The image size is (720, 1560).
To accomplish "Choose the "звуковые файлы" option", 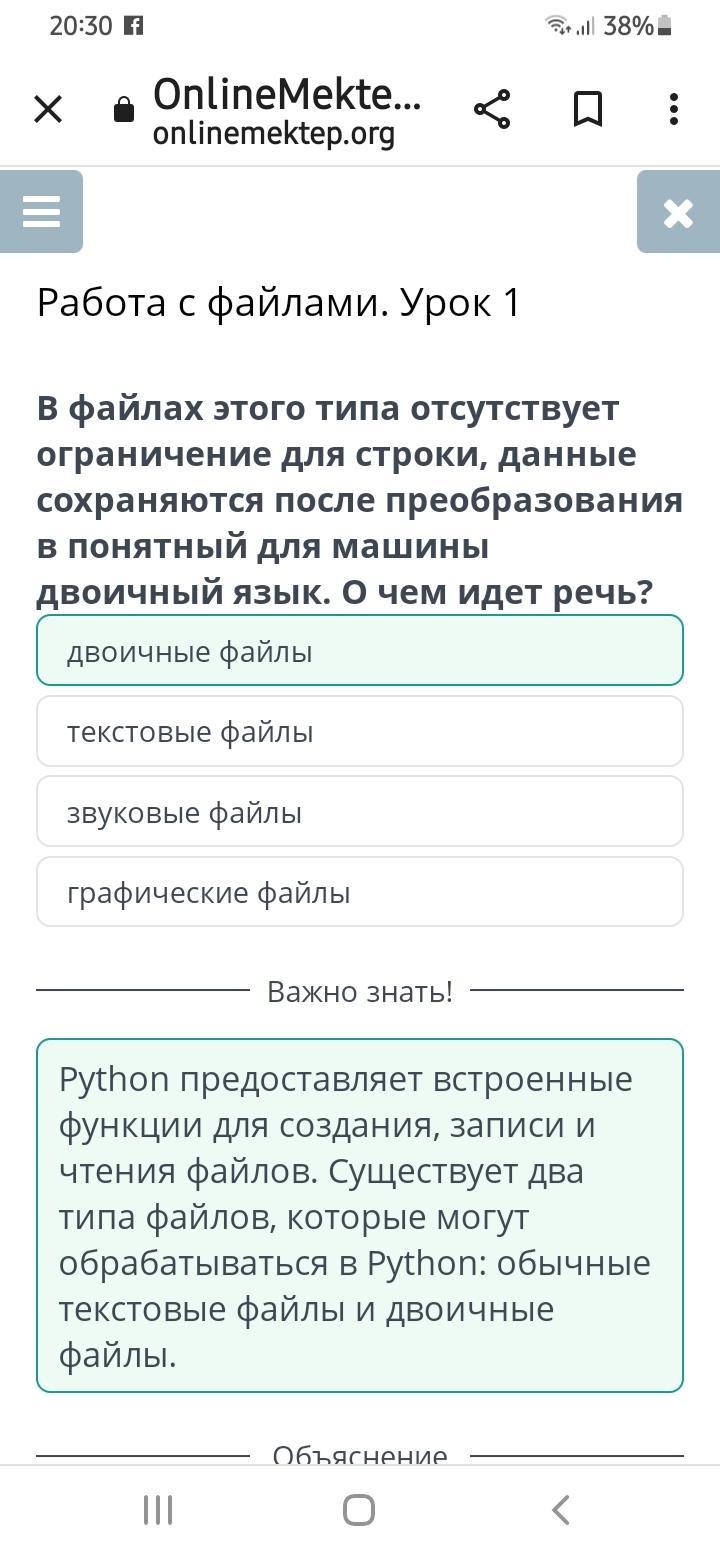I will (360, 812).
